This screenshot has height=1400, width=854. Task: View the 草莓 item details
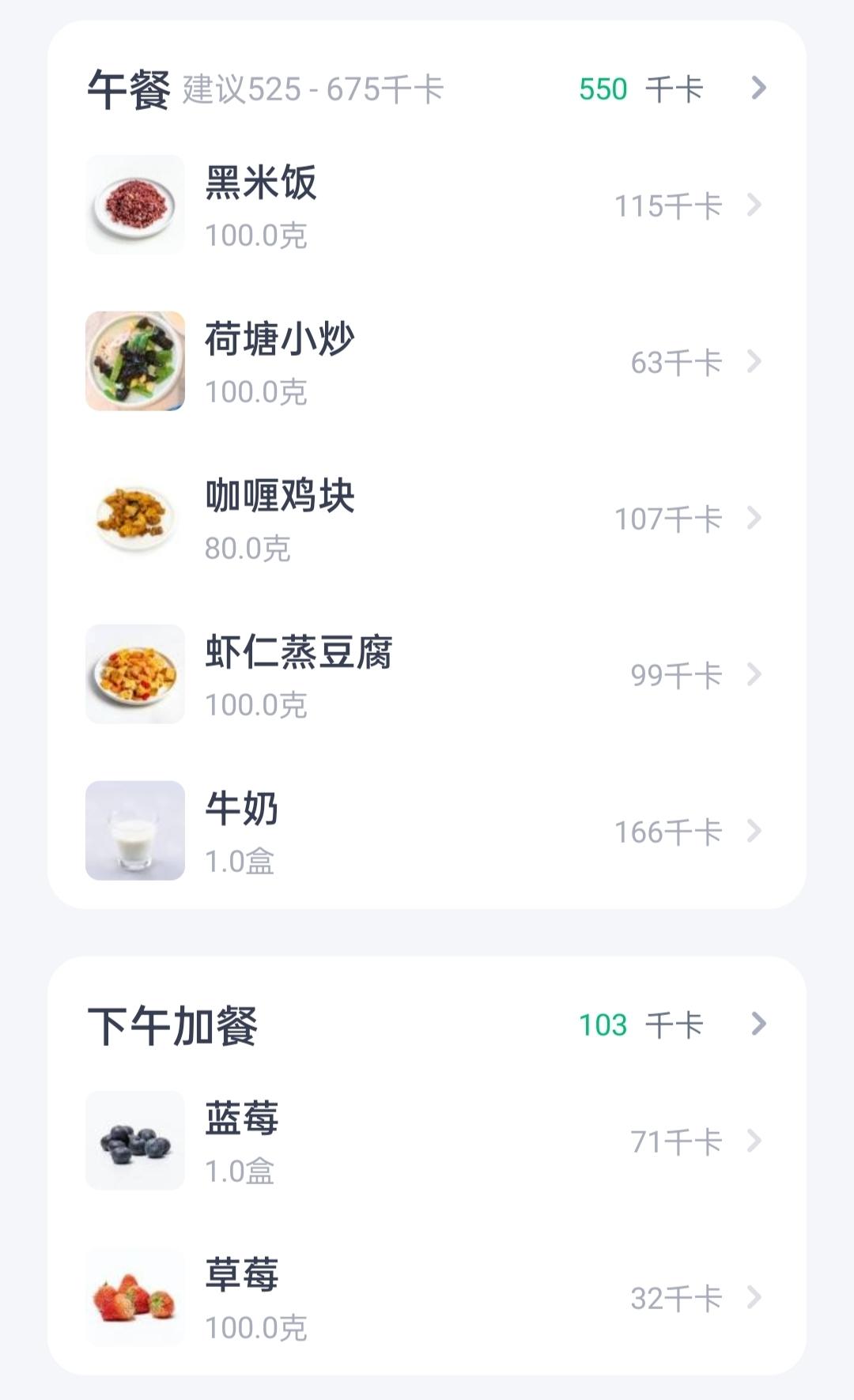coord(427,1298)
